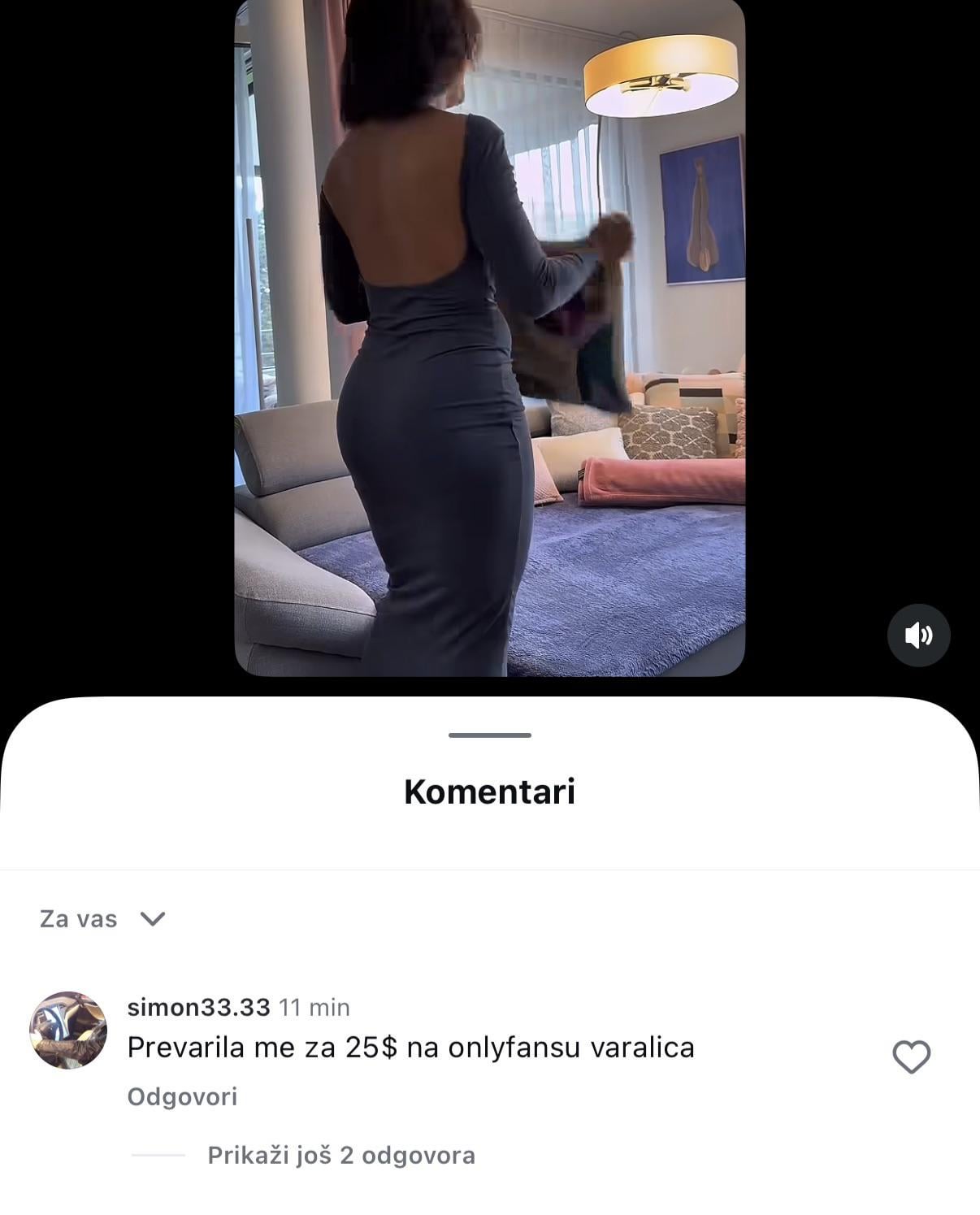Tap Odgovori to reply to simon33.33
This screenshot has height=1215, width=980.
click(x=182, y=1097)
